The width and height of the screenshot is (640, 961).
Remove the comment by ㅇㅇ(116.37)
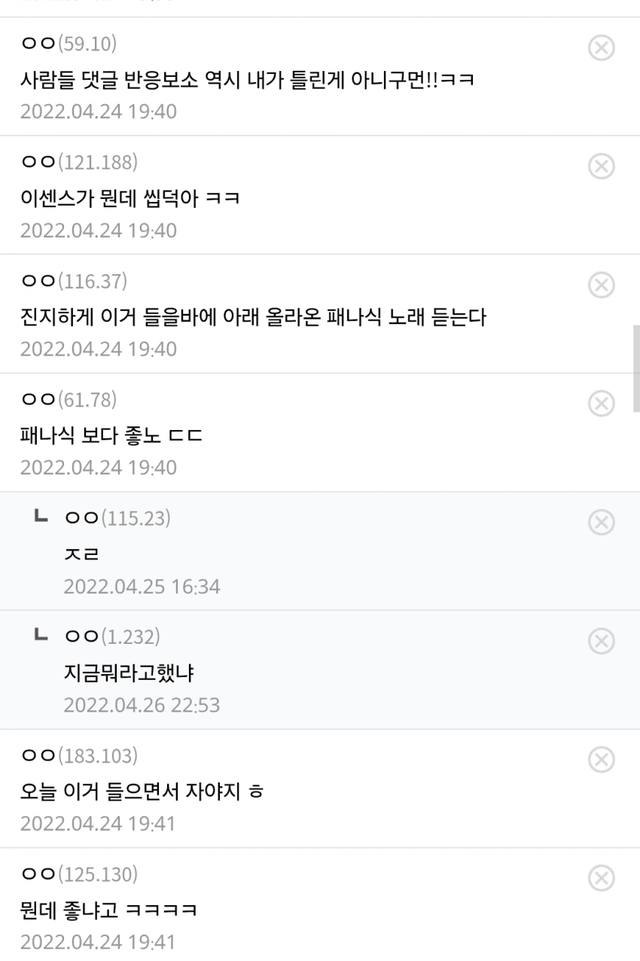click(601, 285)
